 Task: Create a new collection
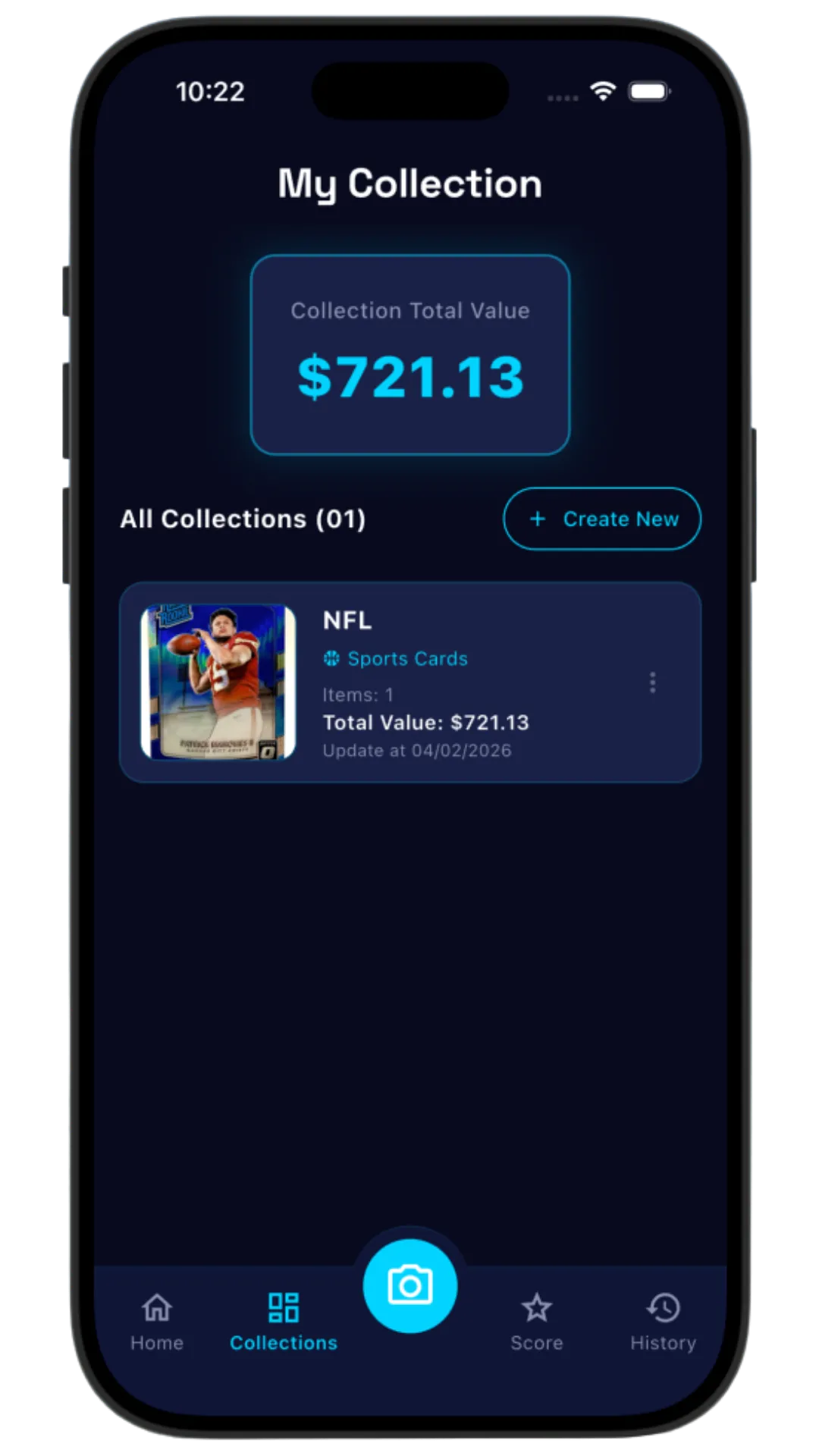[602, 519]
